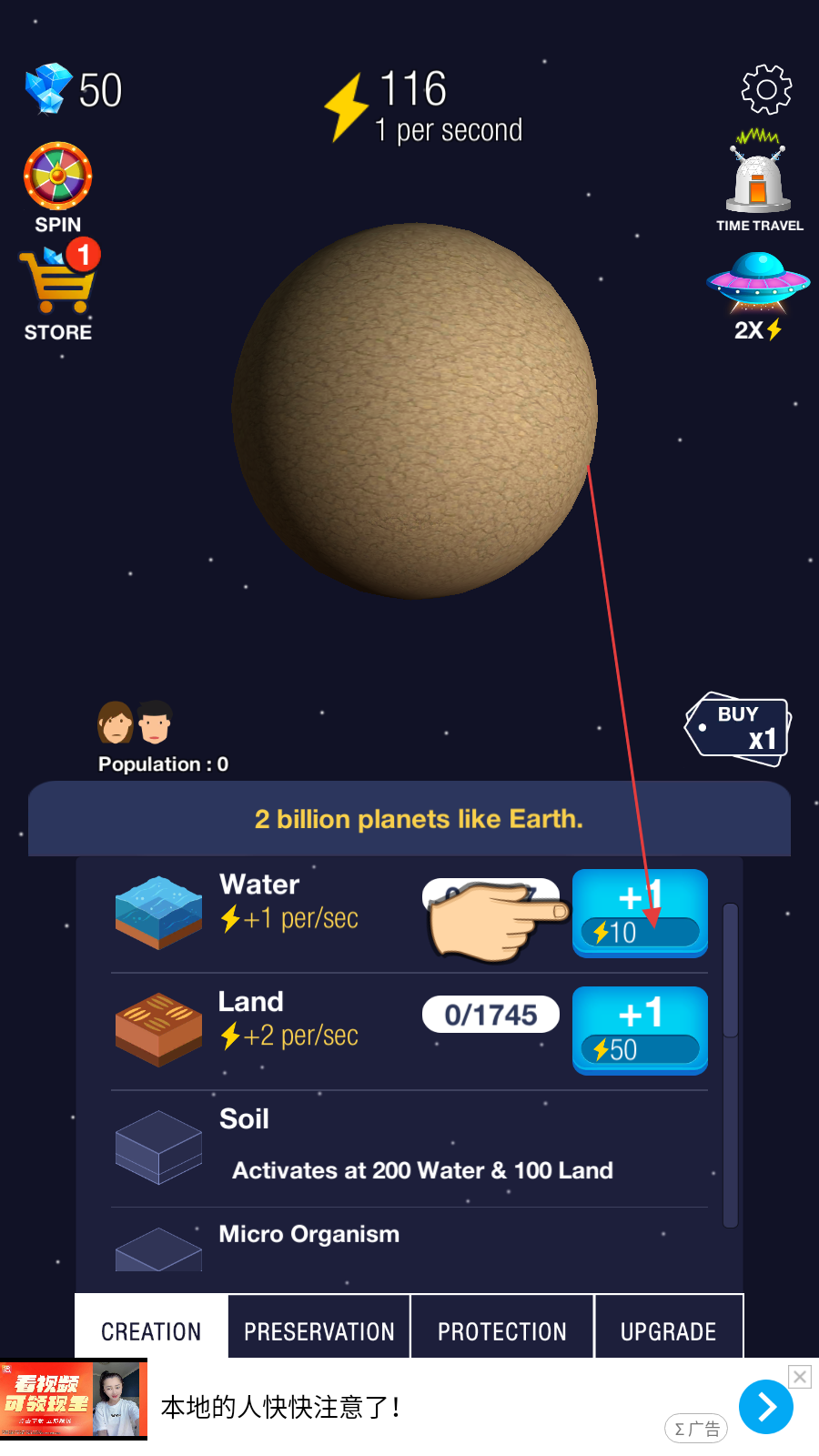Tap the planet to generate energy
This screenshot has height=1456, width=819.
[x=414, y=411]
